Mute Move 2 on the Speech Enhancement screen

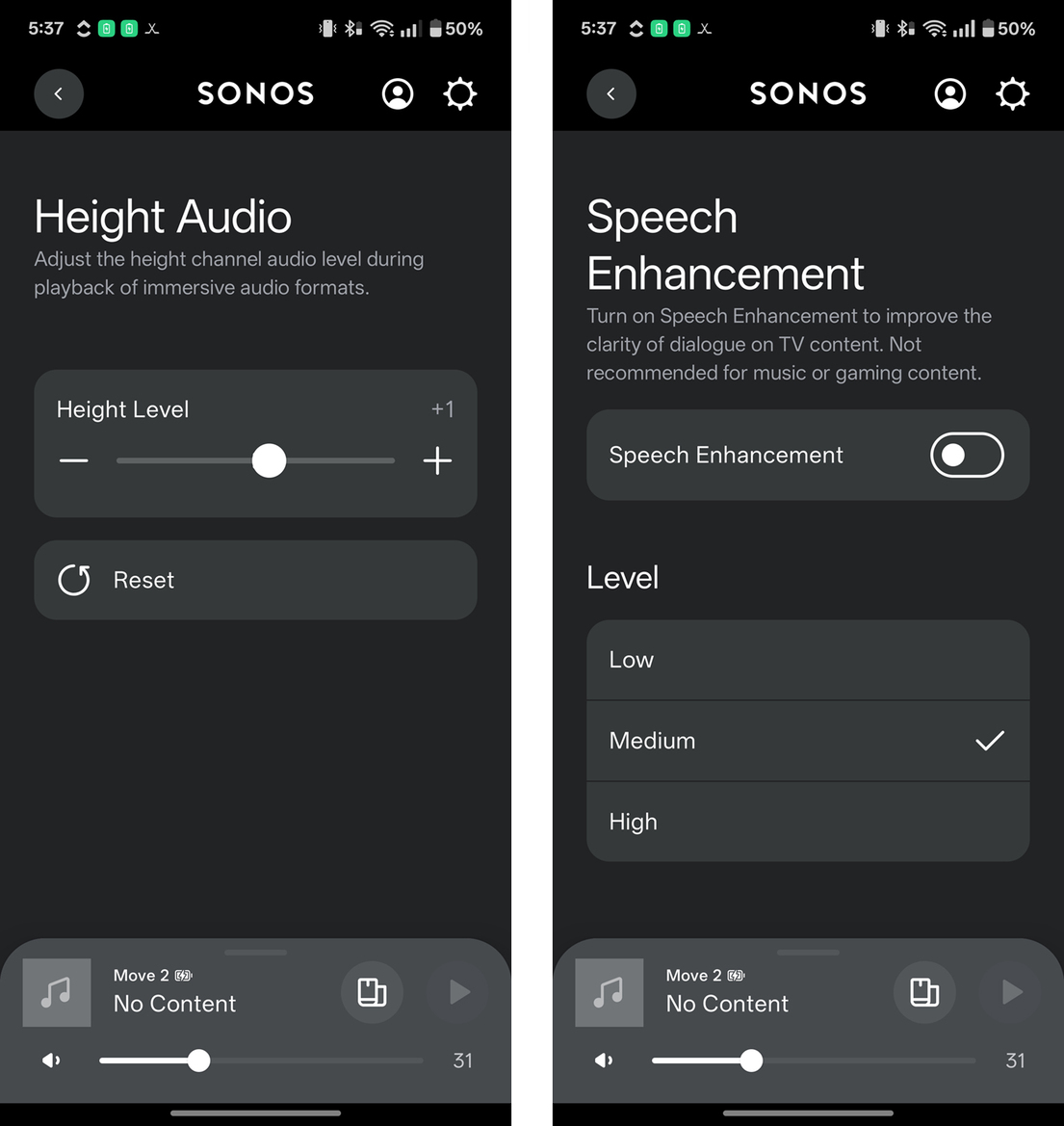[604, 1061]
